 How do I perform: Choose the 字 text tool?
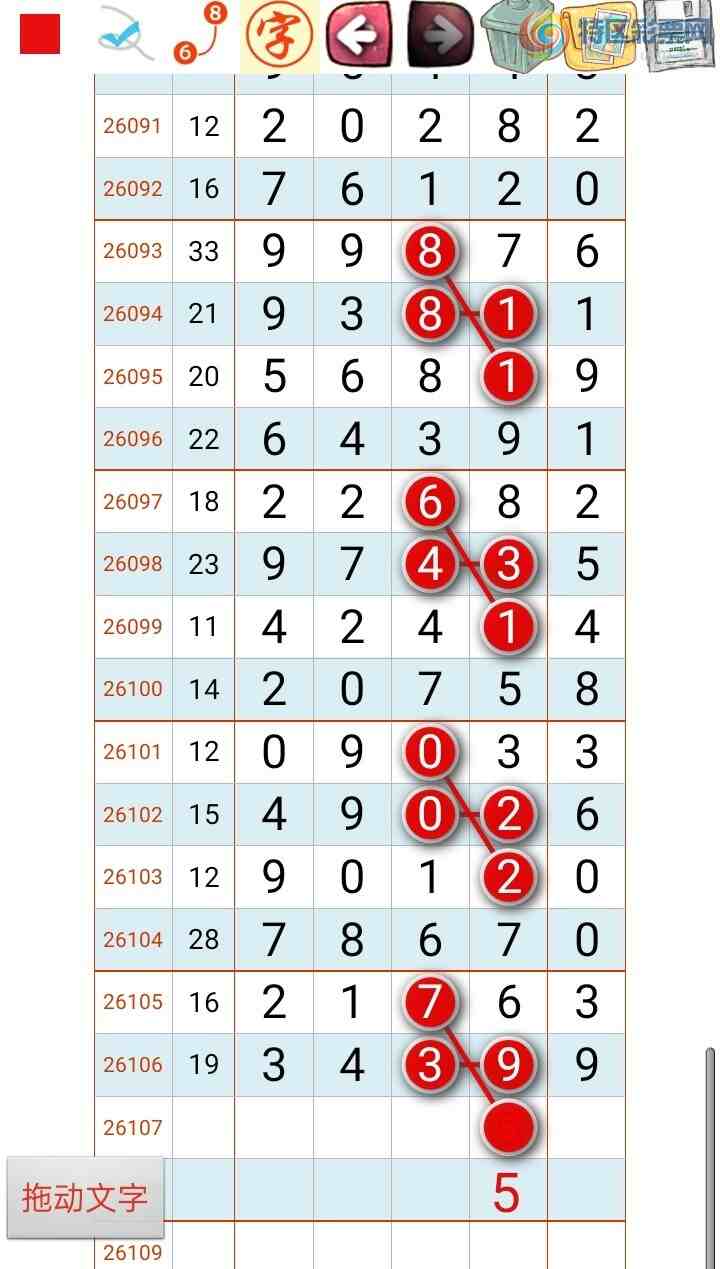click(279, 35)
